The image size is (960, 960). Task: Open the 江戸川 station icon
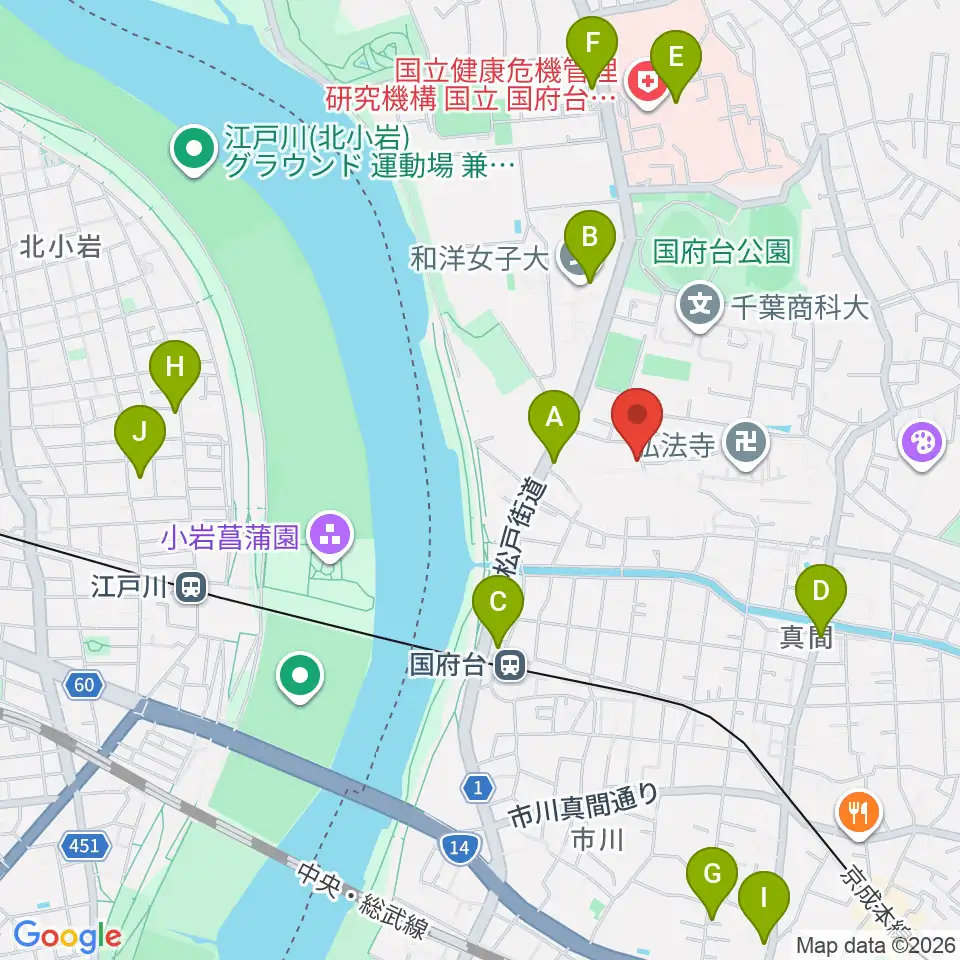[191, 588]
